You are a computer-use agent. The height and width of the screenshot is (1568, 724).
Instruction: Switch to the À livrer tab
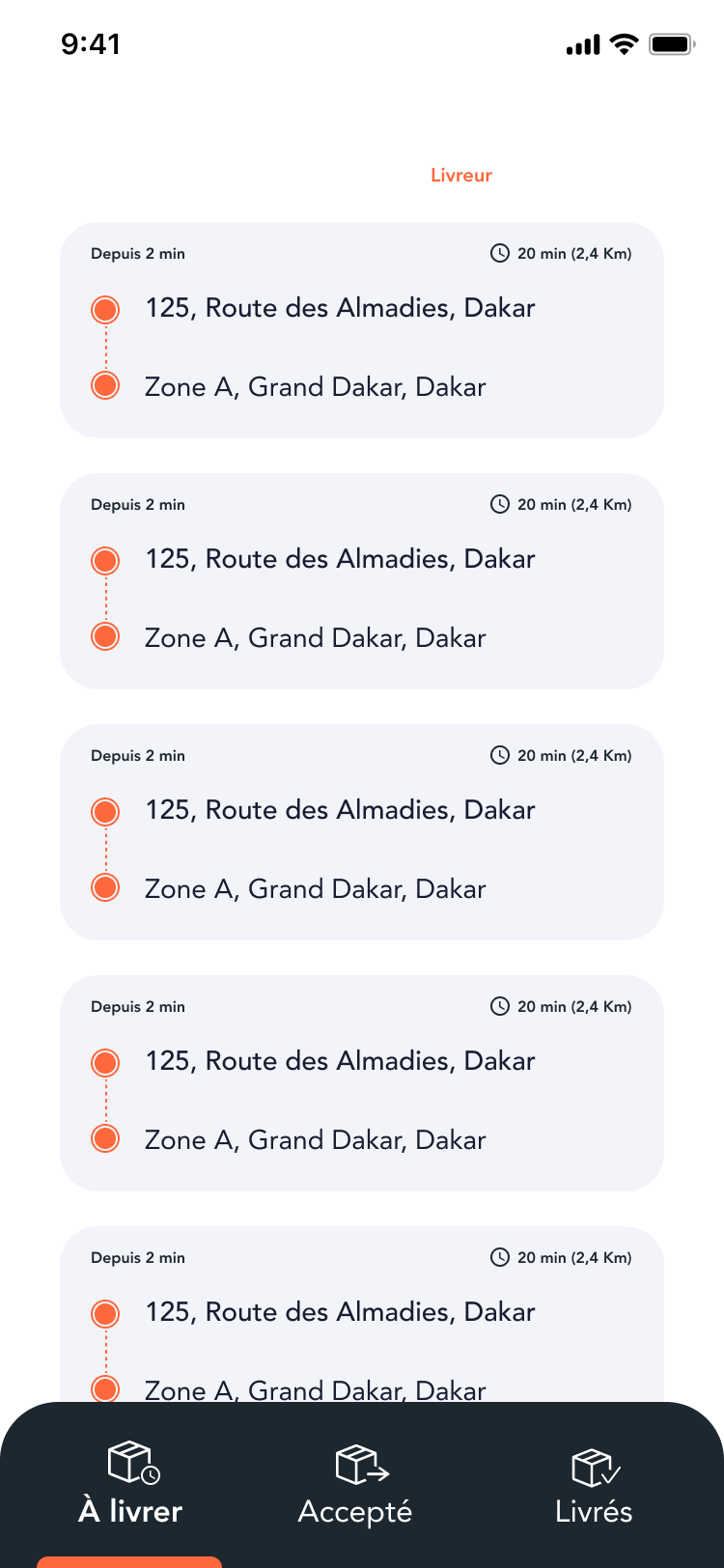(x=130, y=1485)
